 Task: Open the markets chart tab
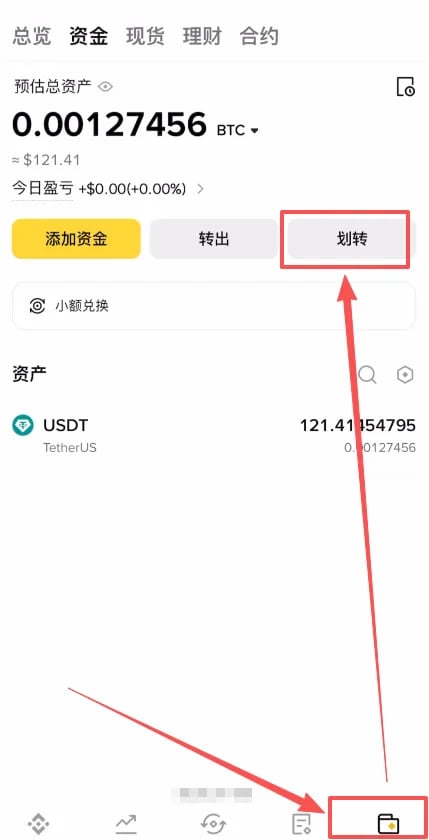click(x=126, y=823)
